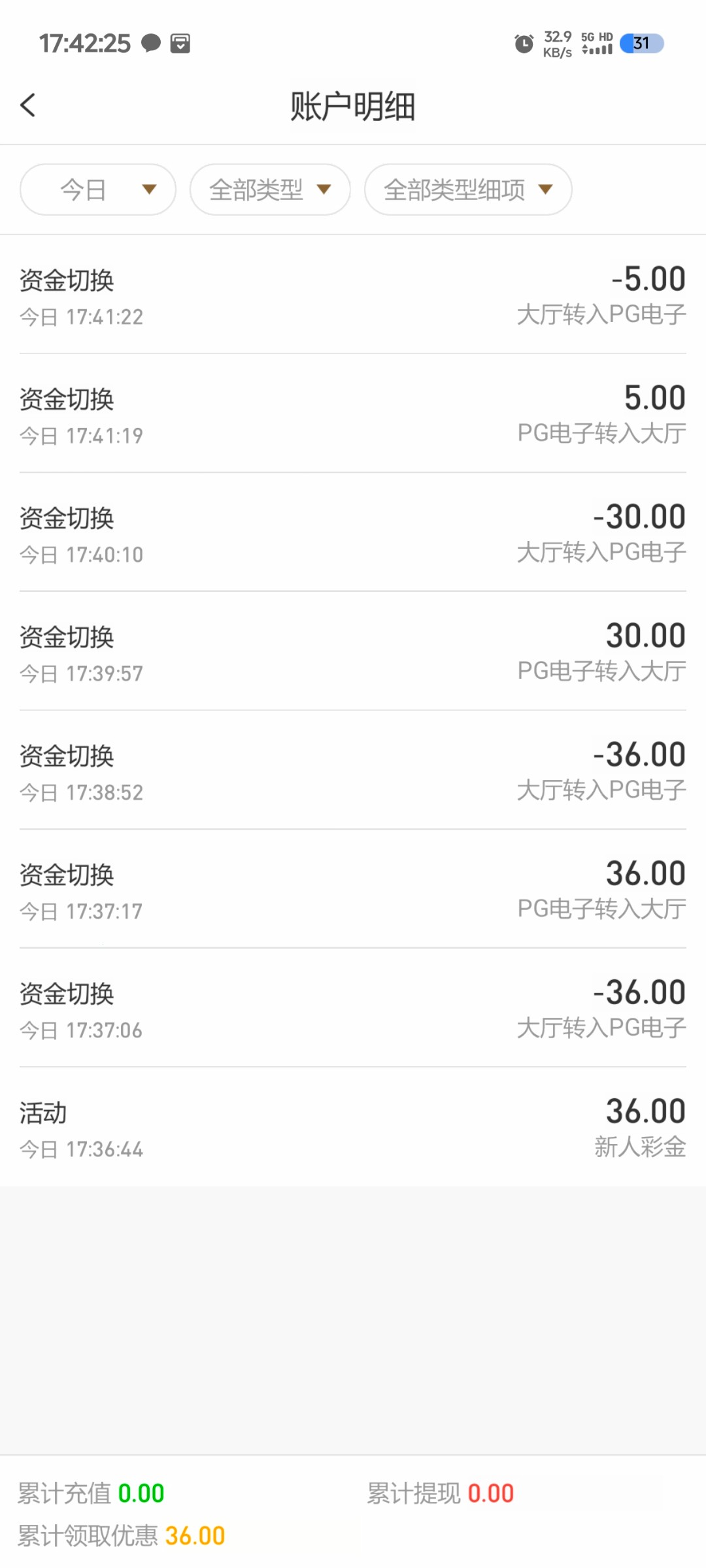Open the 全部类型细项 filter dropdown
The width and height of the screenshot is (706, 1568).
468,189
